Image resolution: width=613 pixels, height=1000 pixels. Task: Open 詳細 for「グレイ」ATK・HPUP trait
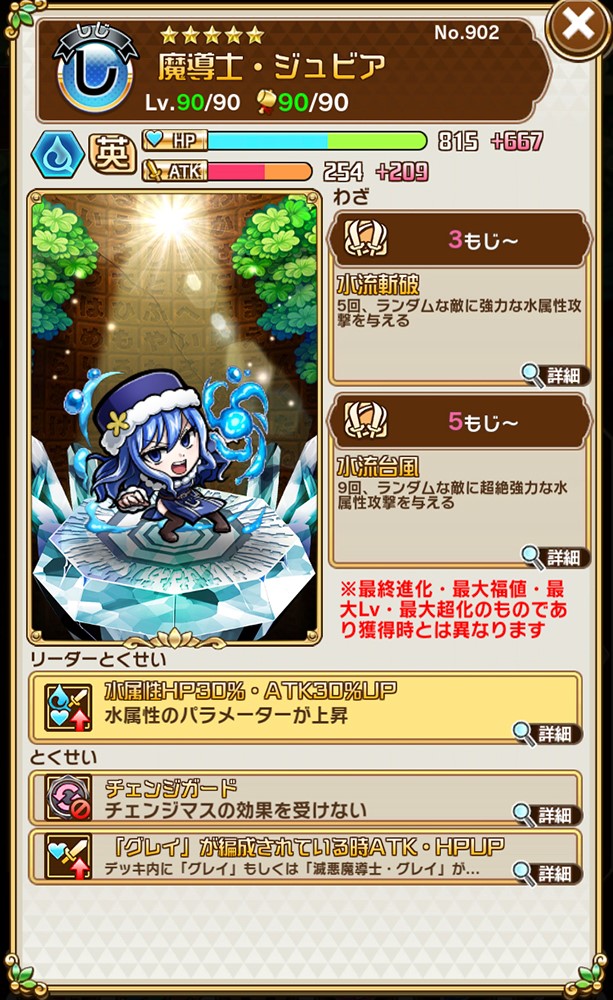click(x=547, y=872)
